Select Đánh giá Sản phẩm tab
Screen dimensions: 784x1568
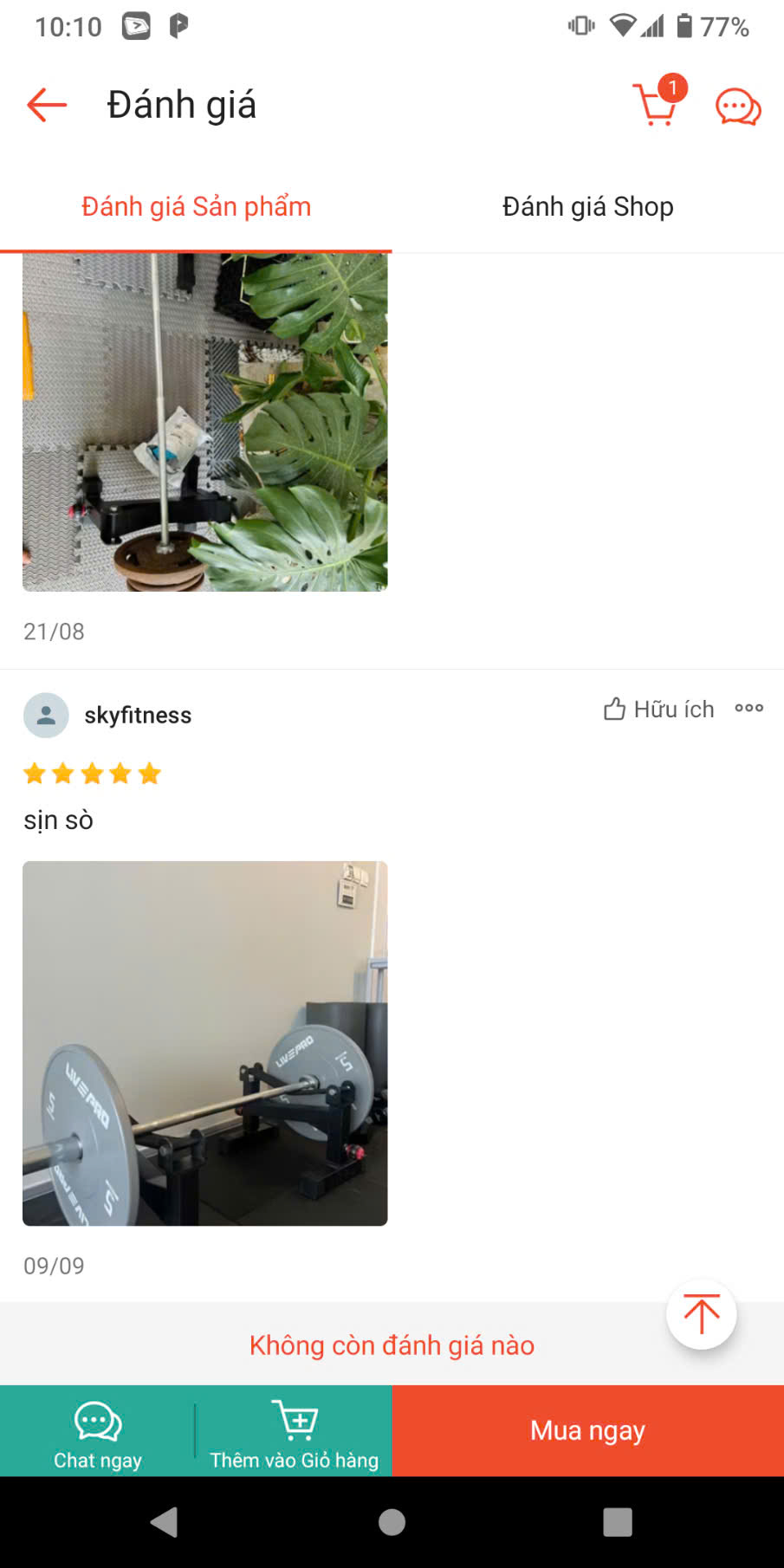tap(196, 207)
